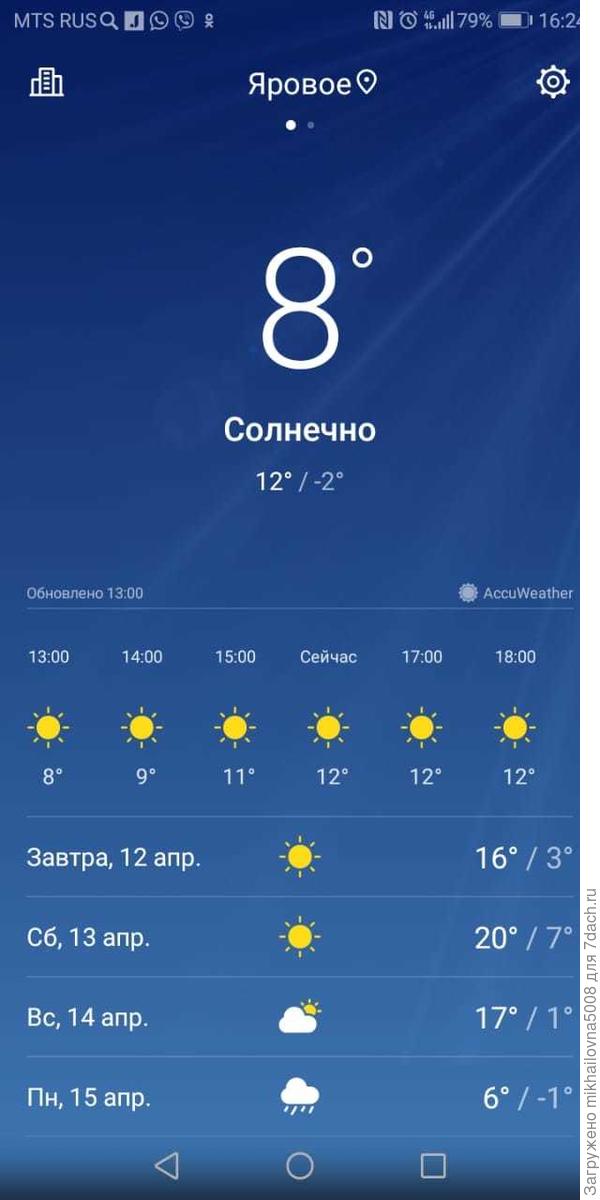
Task: Open AccuWeather source link
Action: tap(516, 593)
